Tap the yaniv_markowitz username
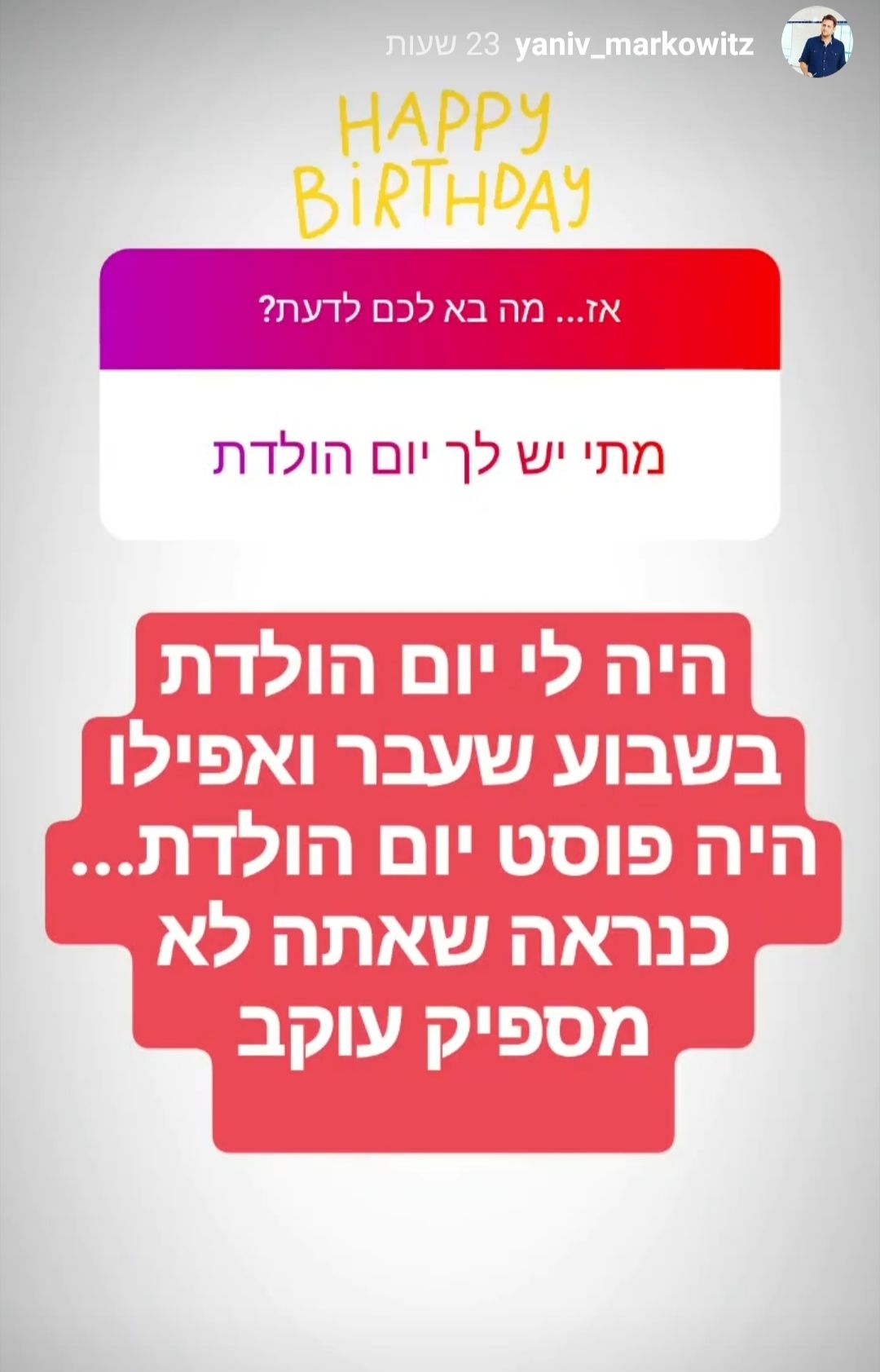Viewport: 880px width, 1372px height. click(635, 45)
